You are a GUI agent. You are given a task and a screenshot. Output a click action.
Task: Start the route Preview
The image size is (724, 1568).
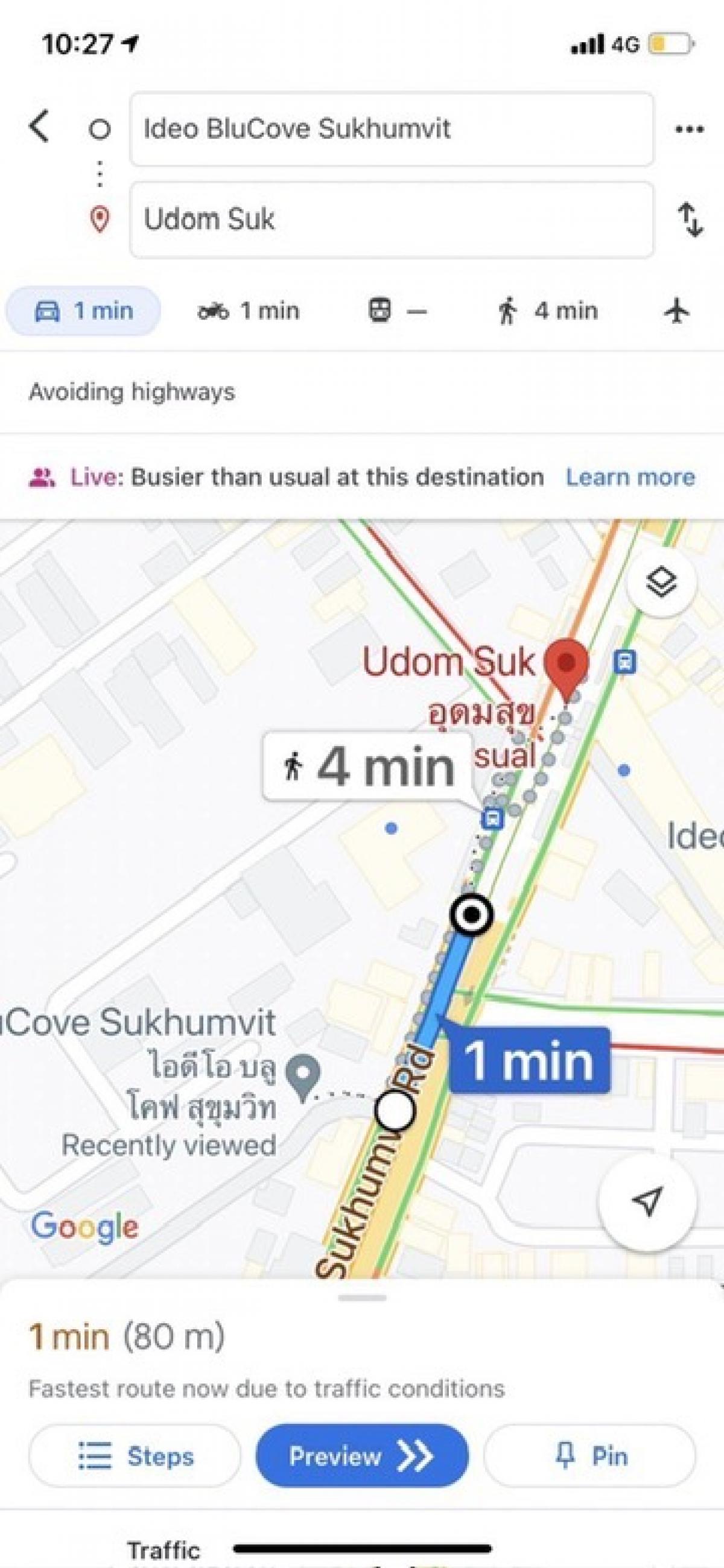coord(363,1456)
